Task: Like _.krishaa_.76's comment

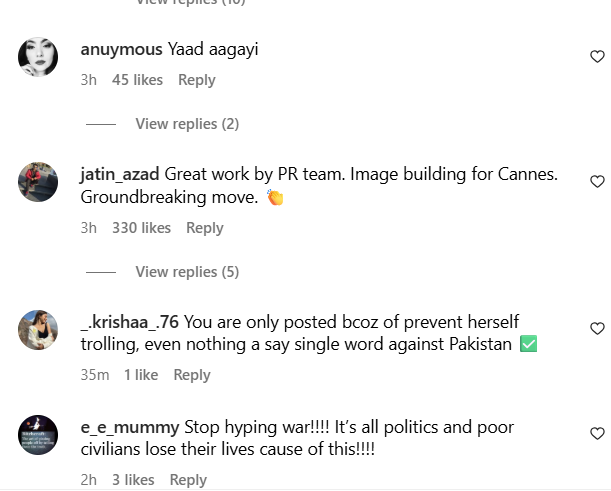Action: click(x=597, y=329)
